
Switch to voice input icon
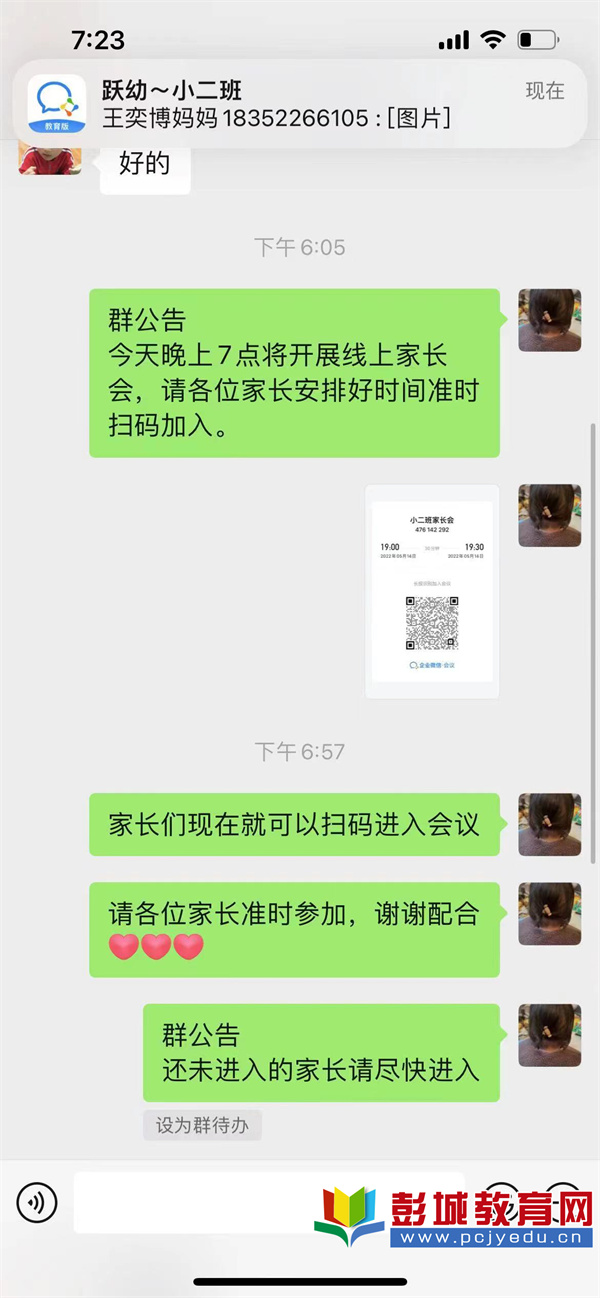click(x=37, y=1201)
